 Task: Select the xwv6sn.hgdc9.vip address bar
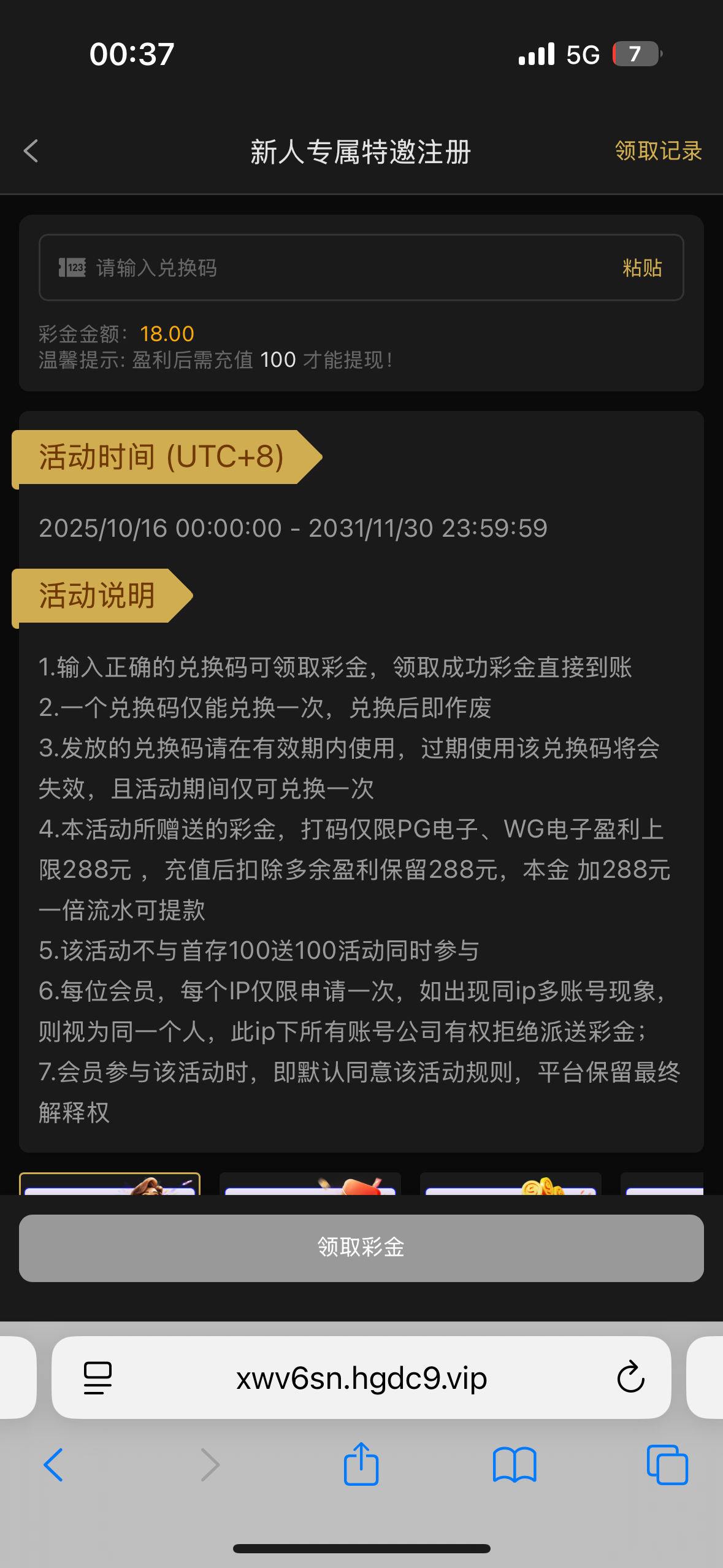361,1378
